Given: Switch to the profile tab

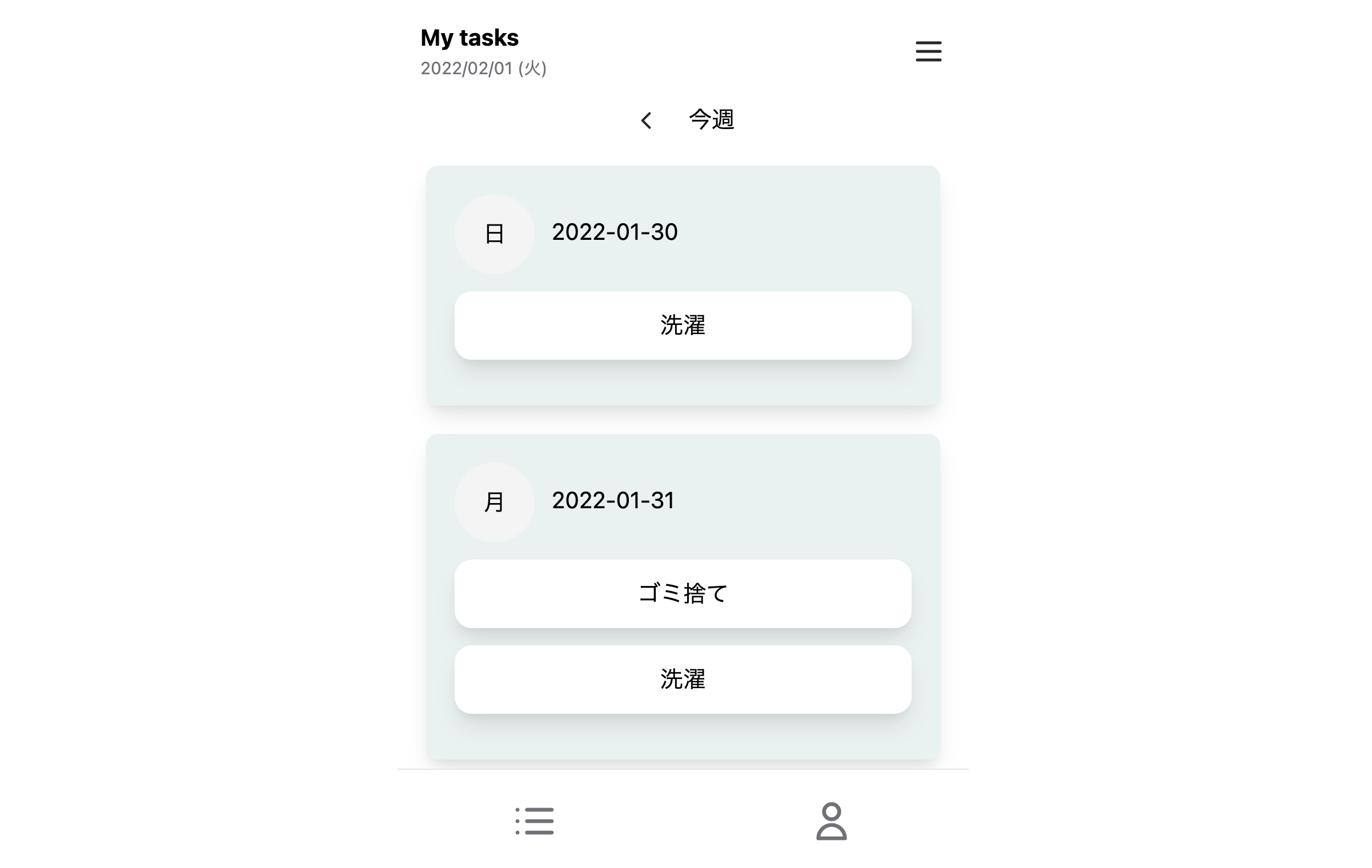Looking at the screenshot, I should click(831, 821).
